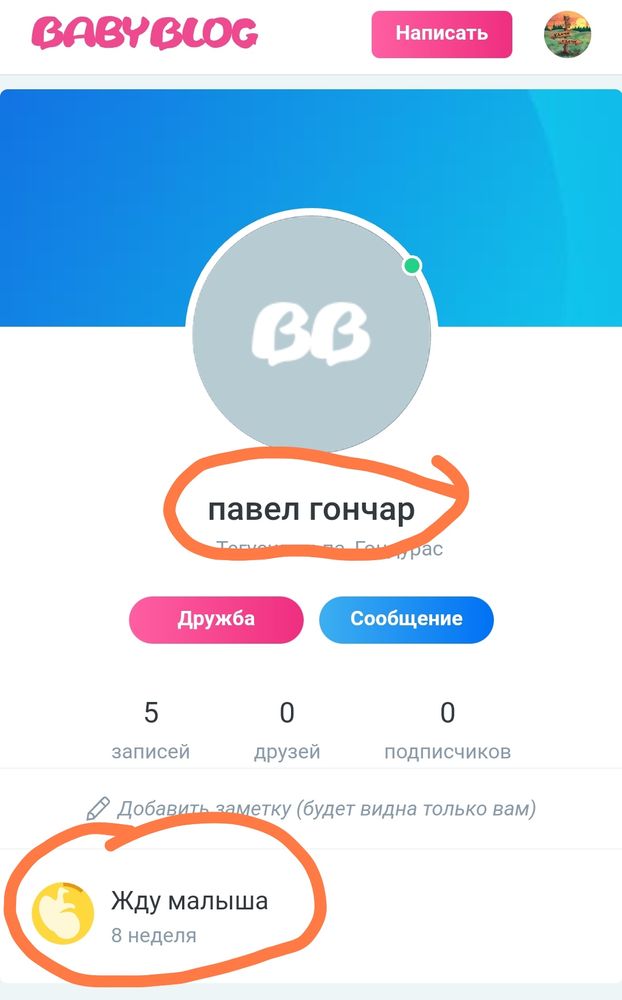
Task: Add a private note via Добавить заметку
Action: tap(311, 808)
